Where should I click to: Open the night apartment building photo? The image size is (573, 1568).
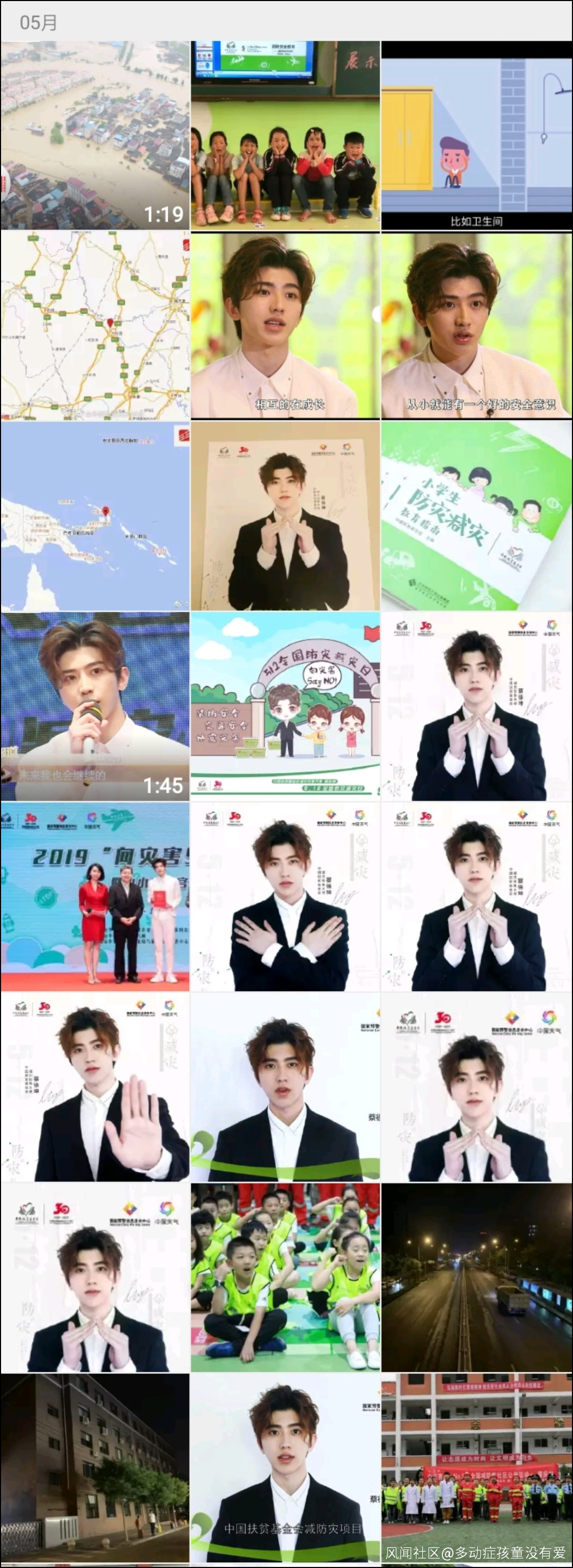coord(95,1468)
